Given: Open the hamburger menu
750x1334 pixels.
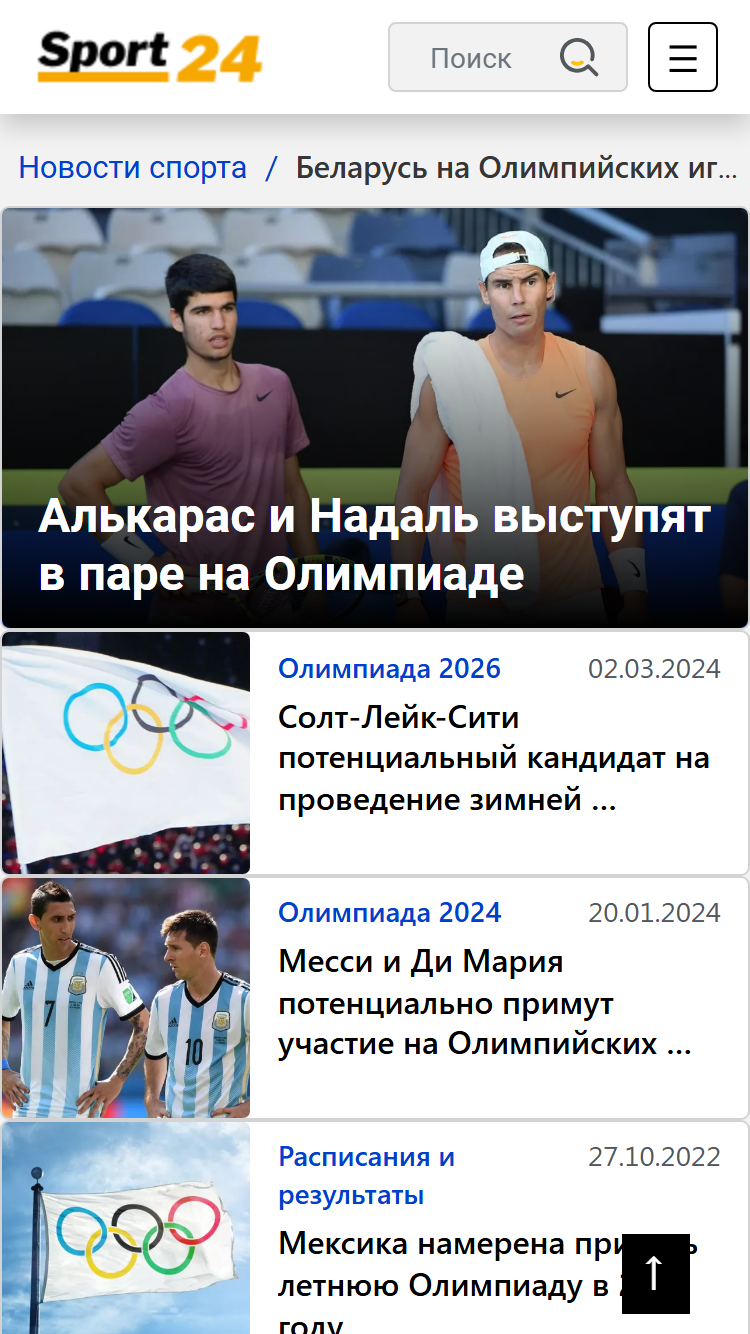Looking at the screenshot, I should (x=683, y=57).
